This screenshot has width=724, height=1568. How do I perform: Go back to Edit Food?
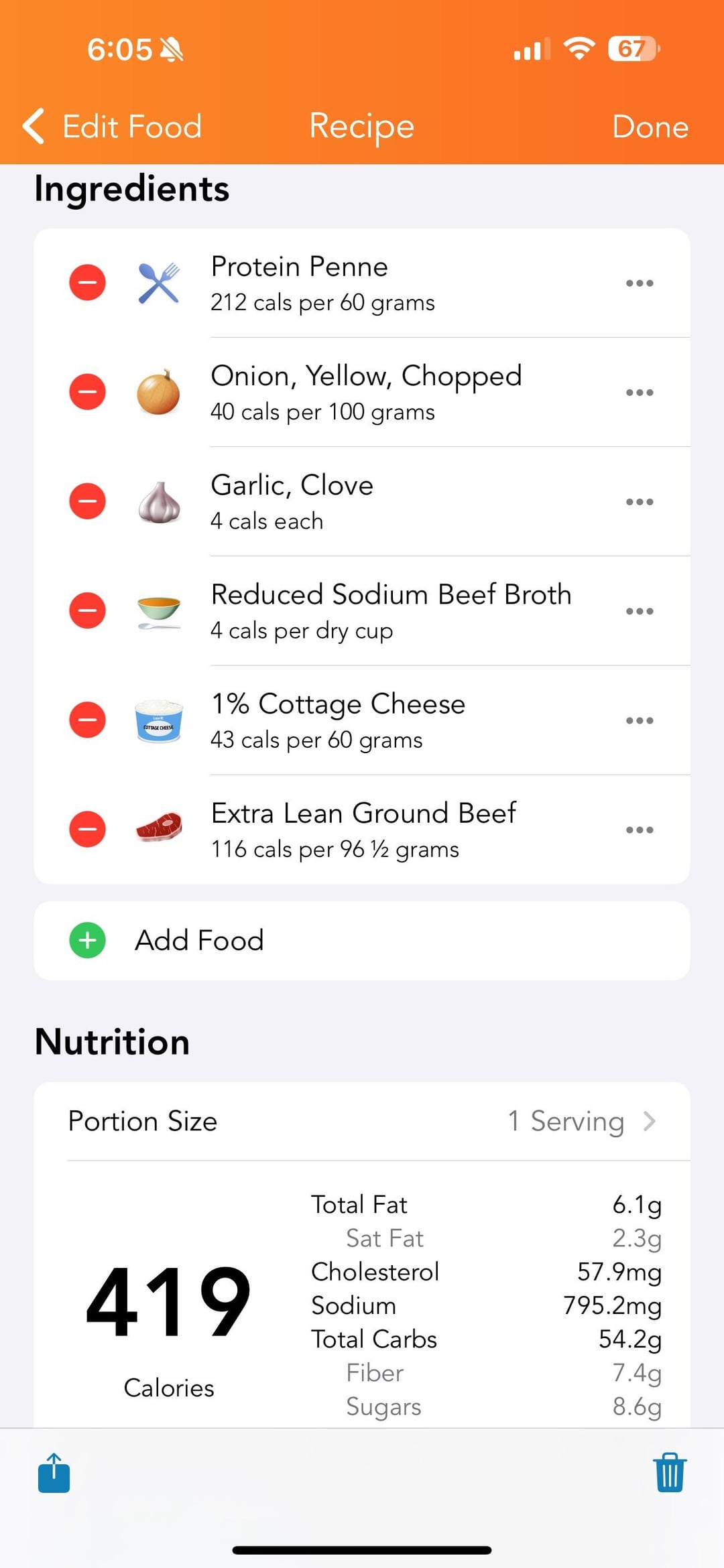pyautogui.click(x=113, y=127)
